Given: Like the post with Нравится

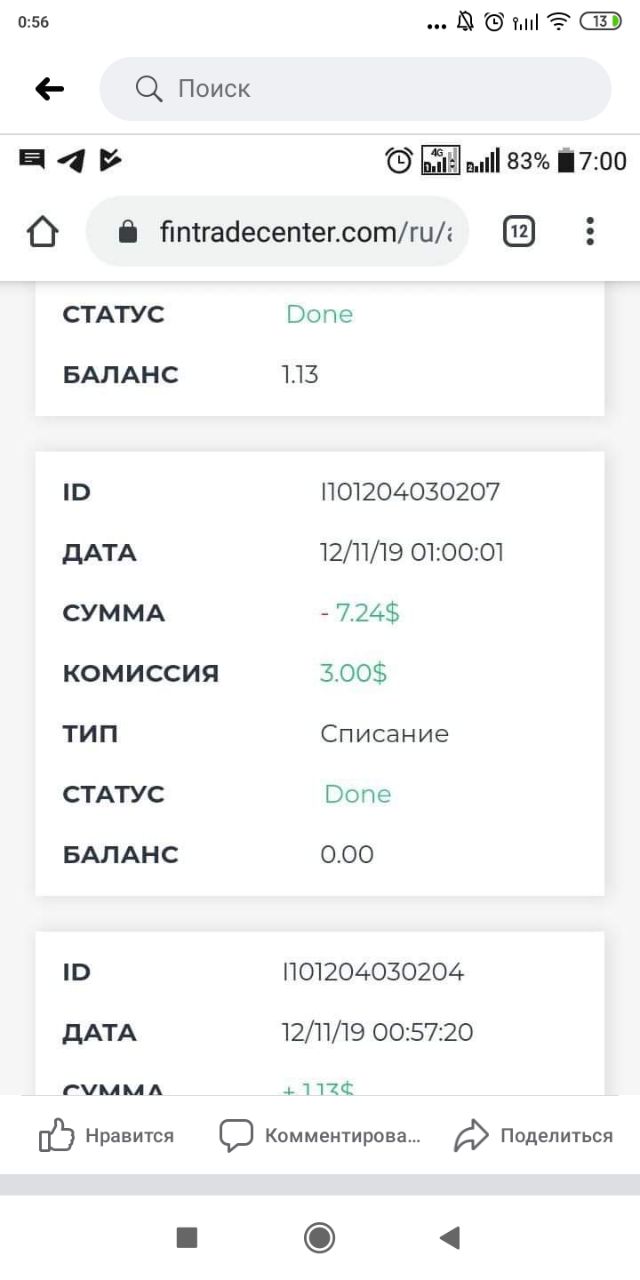Looking at the screenshot, I should (x=107, y=1136).
